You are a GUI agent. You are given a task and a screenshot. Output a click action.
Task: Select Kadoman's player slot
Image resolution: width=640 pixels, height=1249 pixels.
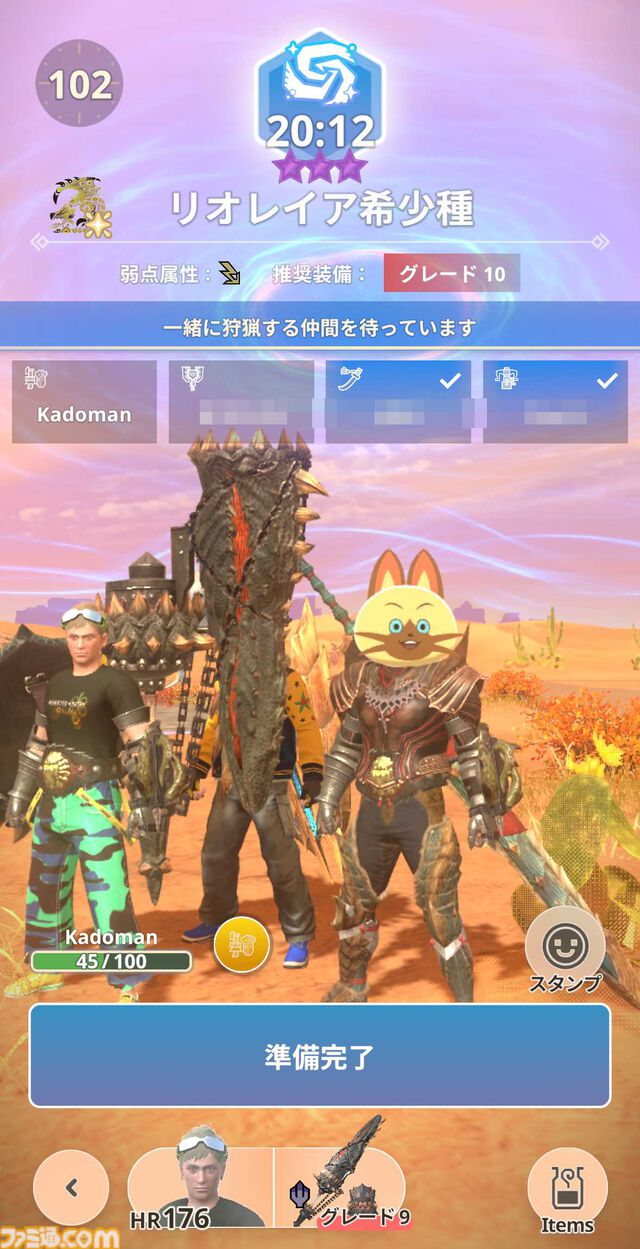(x=84, y=401)
